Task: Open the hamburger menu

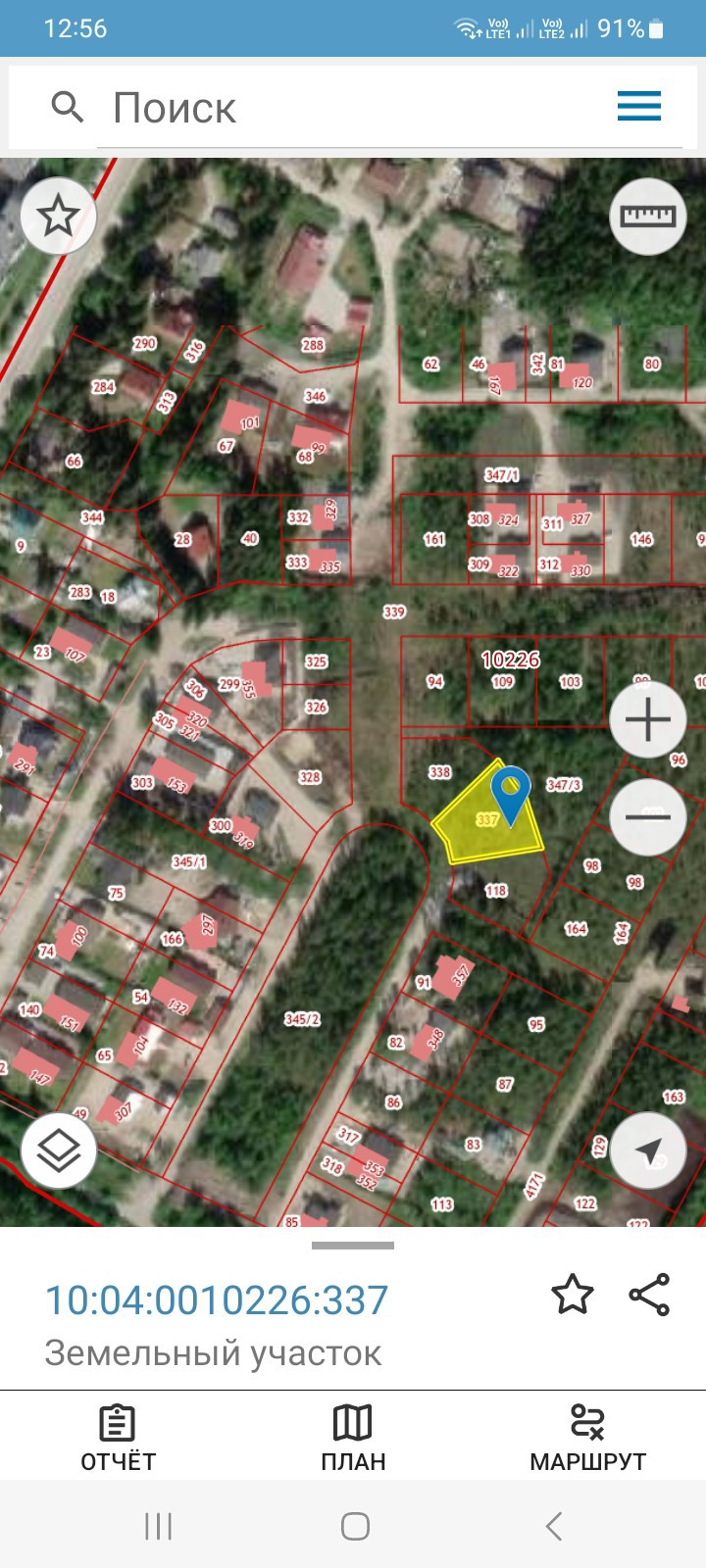Action: click(x=639, y=106)
